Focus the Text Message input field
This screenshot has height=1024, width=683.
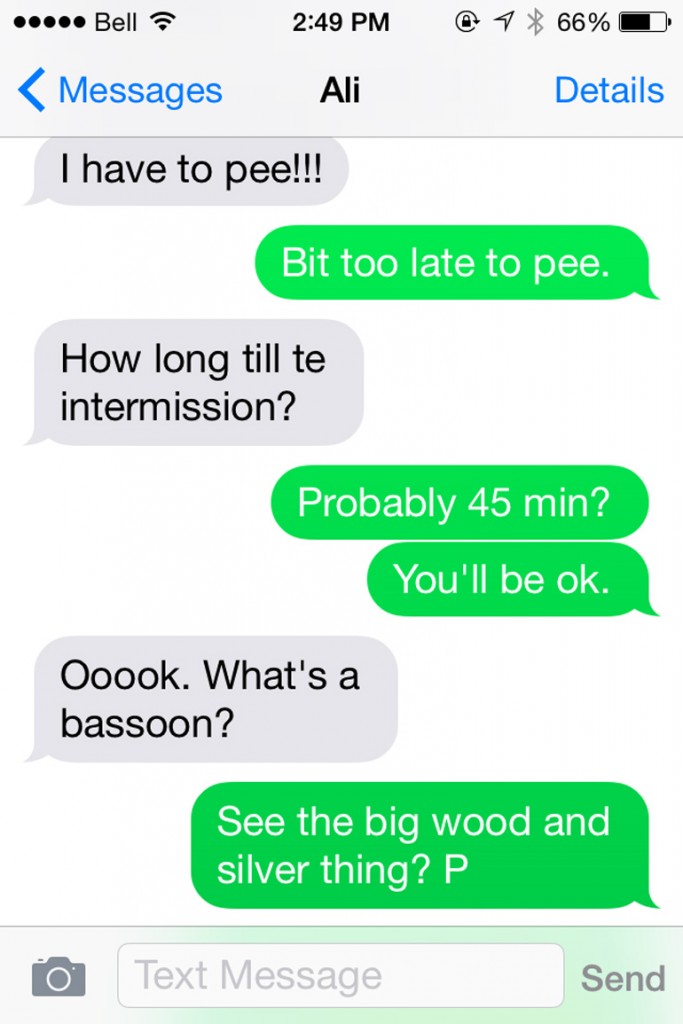click(340, 975)
